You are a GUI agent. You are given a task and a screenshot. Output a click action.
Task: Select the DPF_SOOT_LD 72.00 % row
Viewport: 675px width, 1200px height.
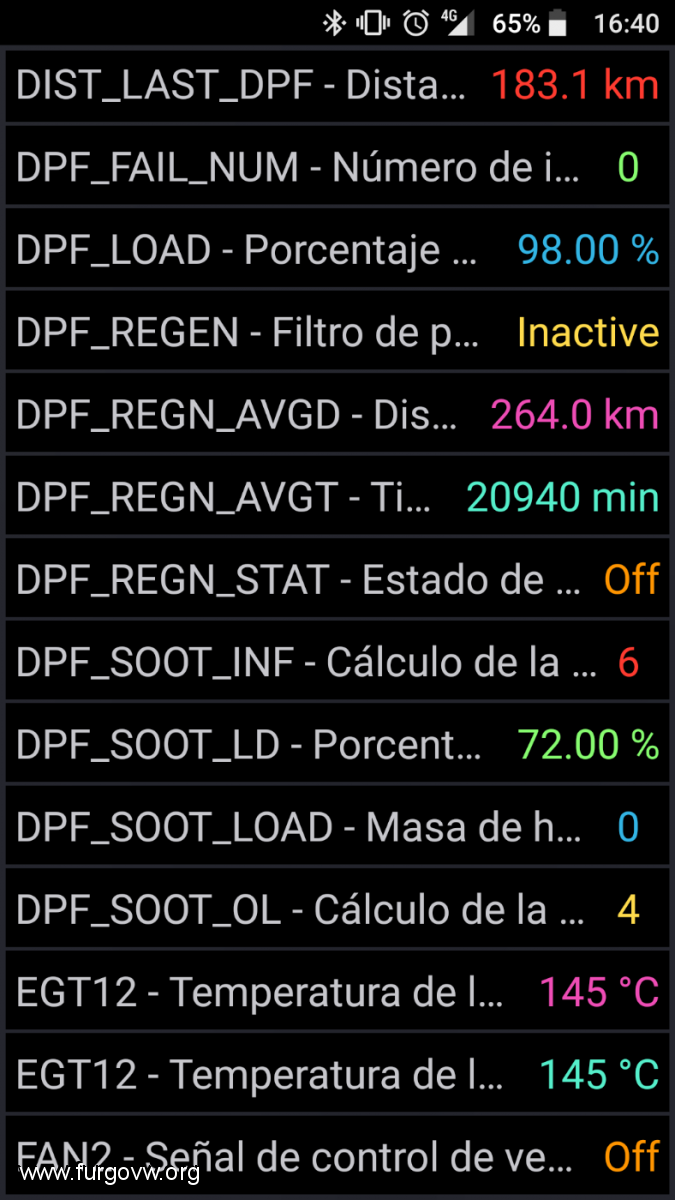tap(337, 744)
